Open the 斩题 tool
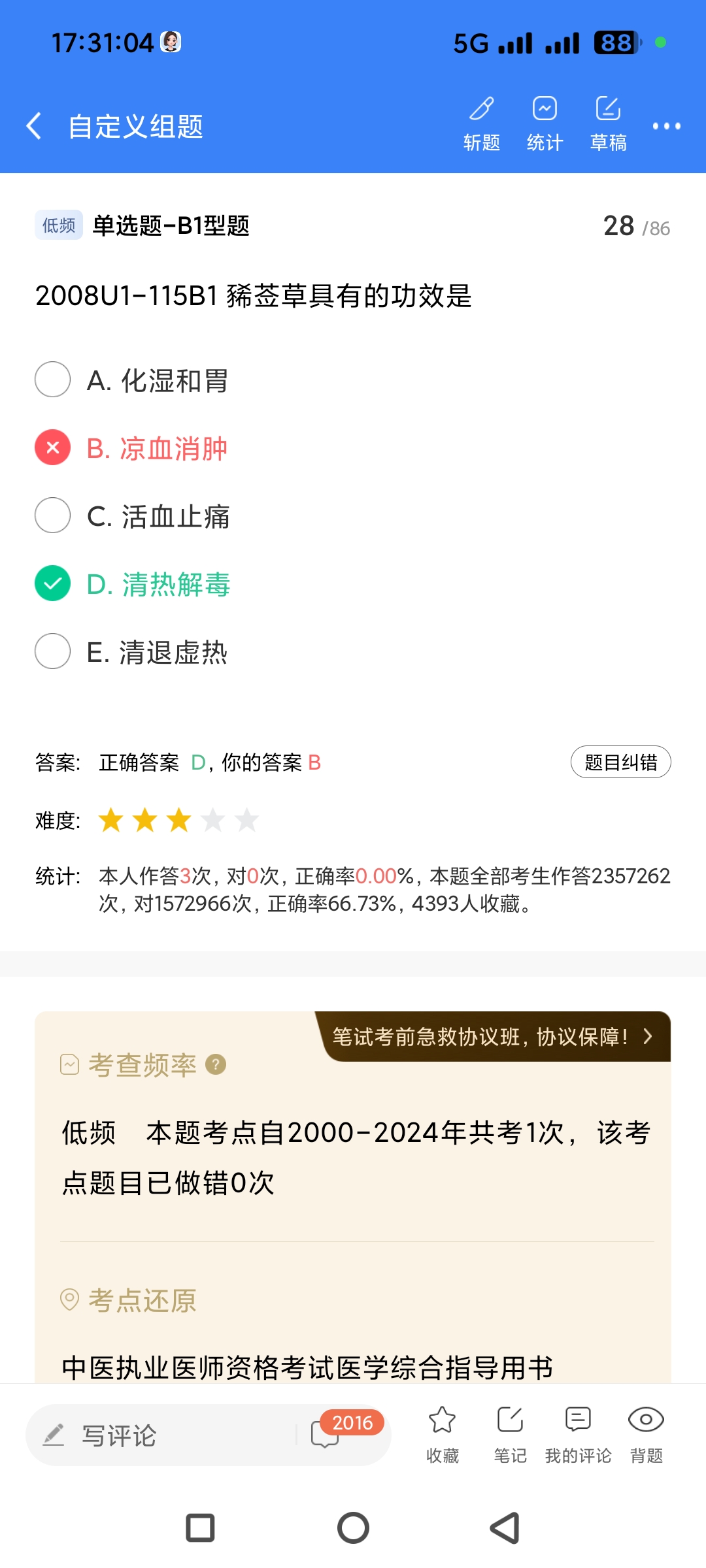The image size is (706, 1568). click(x=482, y=122)
